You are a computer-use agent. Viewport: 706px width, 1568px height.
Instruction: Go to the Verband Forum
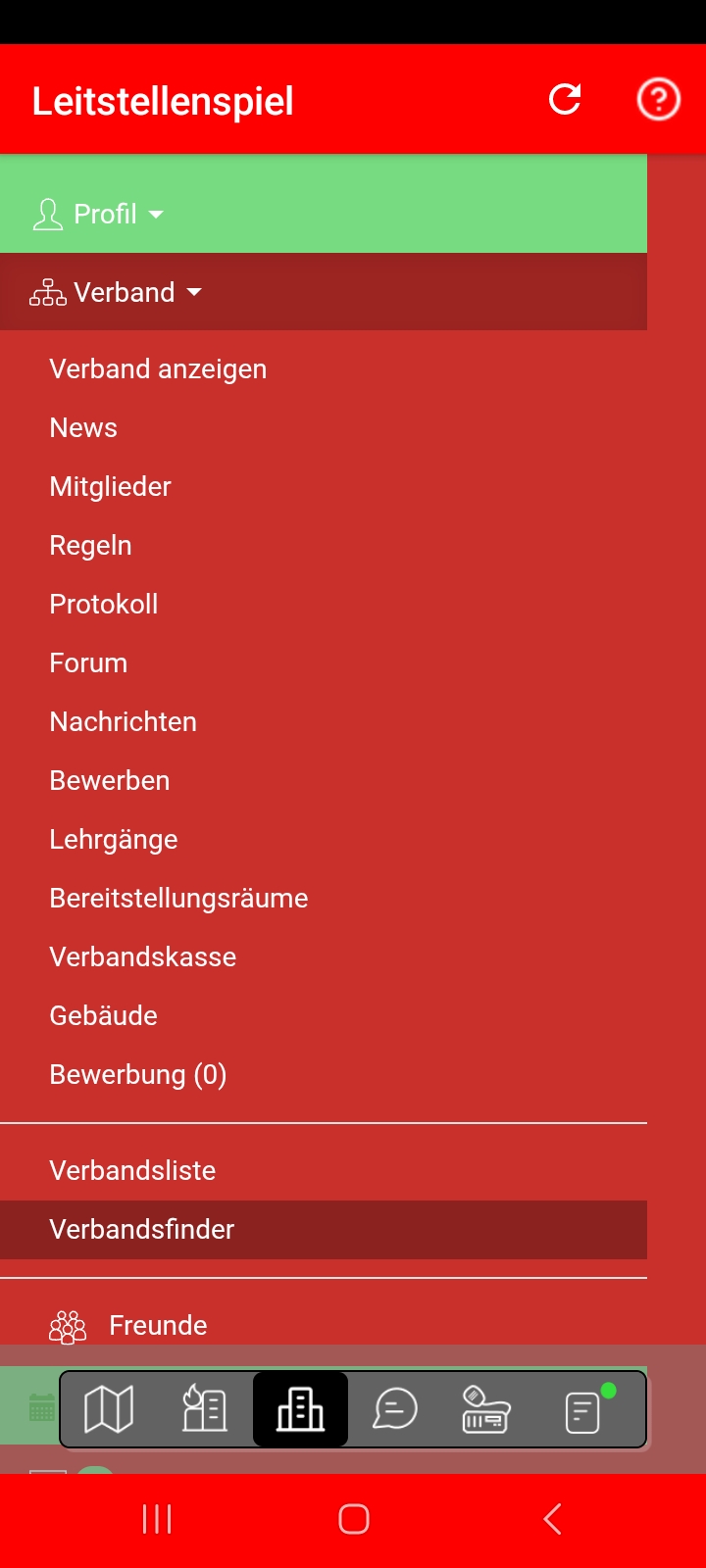88,663
